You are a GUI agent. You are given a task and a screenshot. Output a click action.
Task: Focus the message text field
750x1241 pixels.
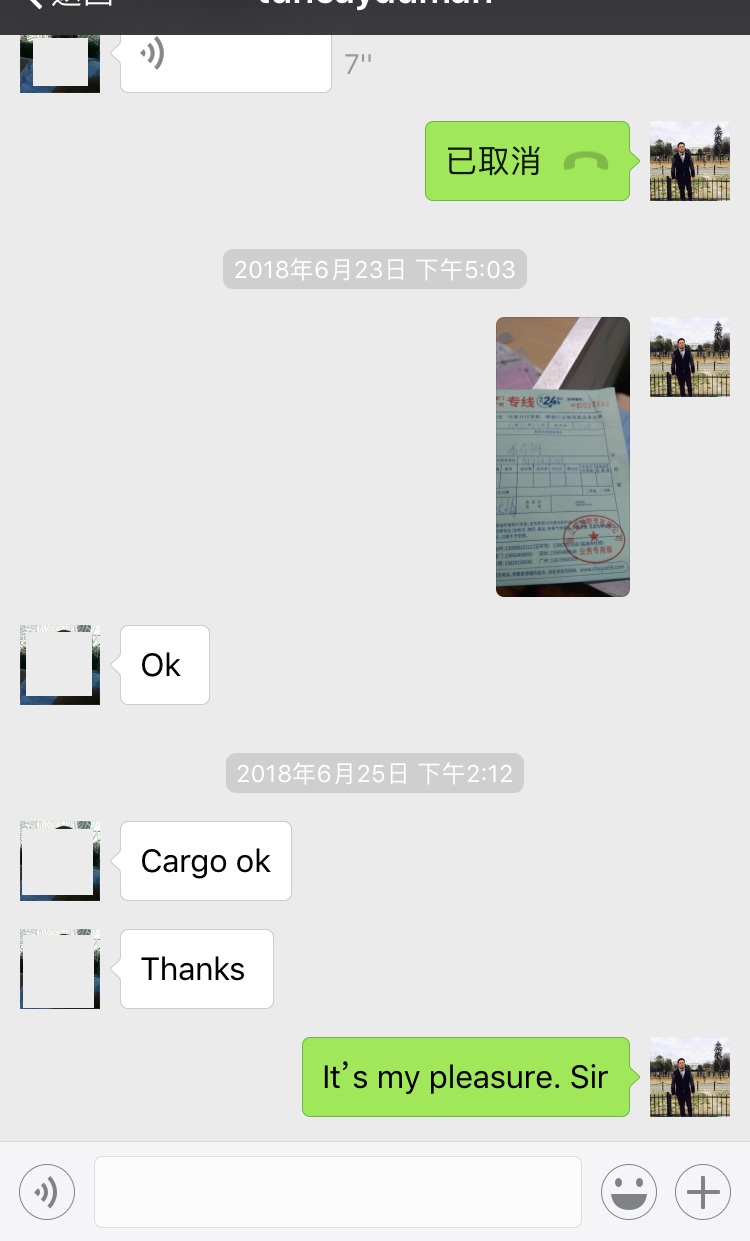[x=337, y=1192]
